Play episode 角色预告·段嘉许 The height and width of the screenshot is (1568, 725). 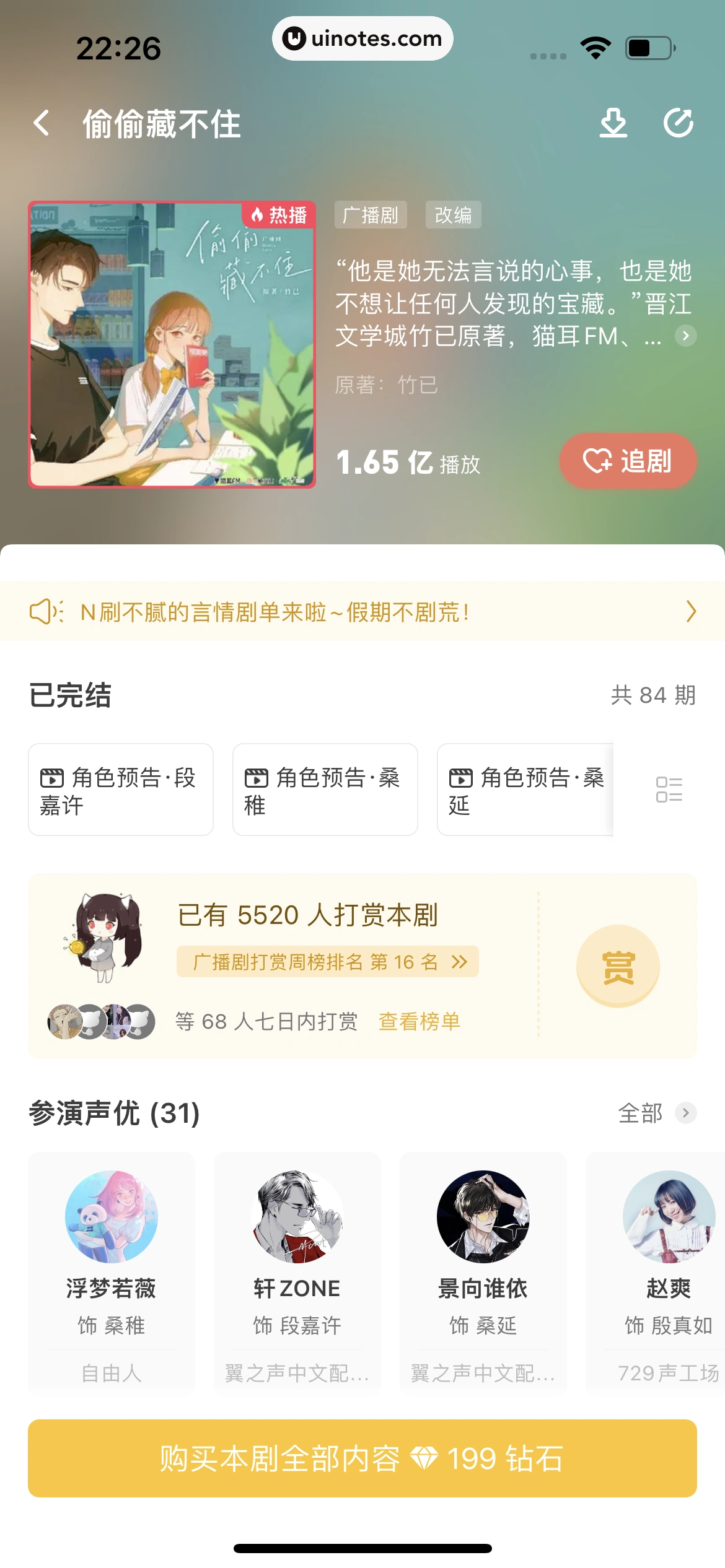coord(121,790)
